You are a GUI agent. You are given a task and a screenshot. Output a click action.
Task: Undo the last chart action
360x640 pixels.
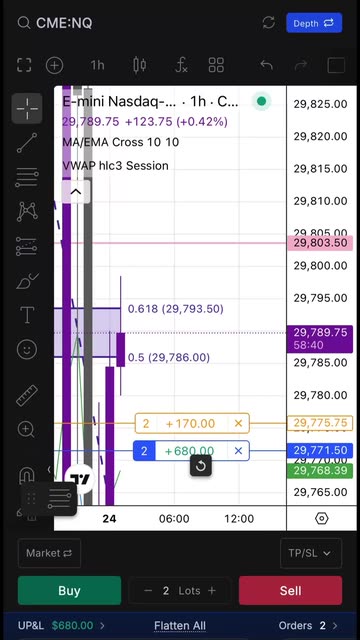coord(267,65)
